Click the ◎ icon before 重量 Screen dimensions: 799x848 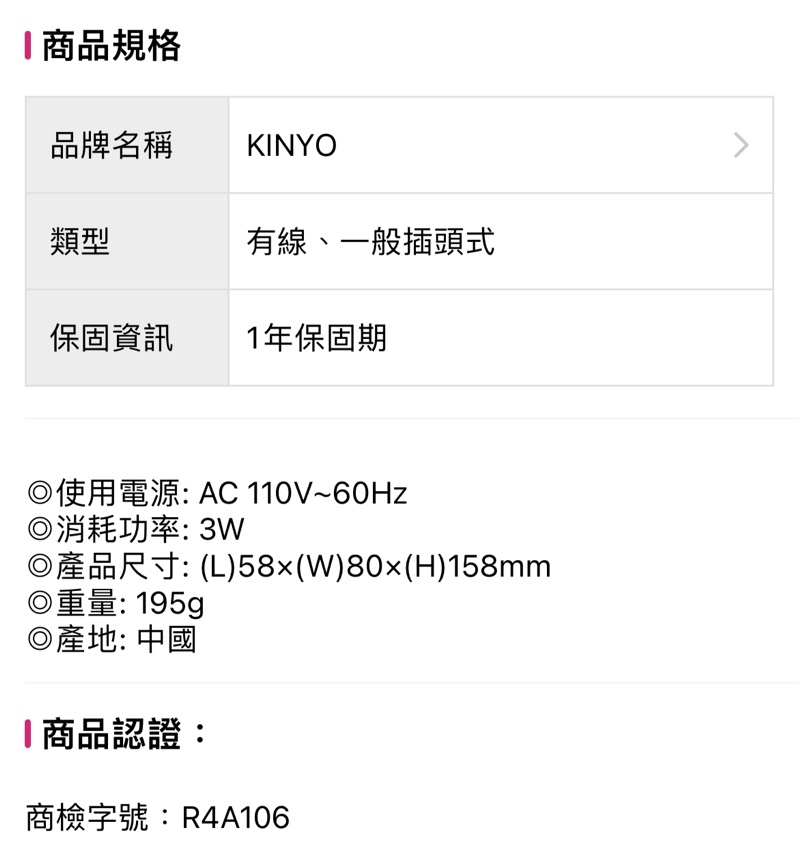tap(41, 602)
